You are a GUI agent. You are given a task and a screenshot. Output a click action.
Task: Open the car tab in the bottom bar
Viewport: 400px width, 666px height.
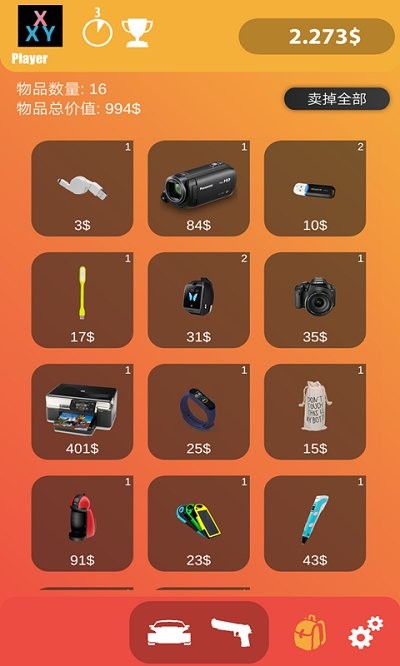click(169, 633)
